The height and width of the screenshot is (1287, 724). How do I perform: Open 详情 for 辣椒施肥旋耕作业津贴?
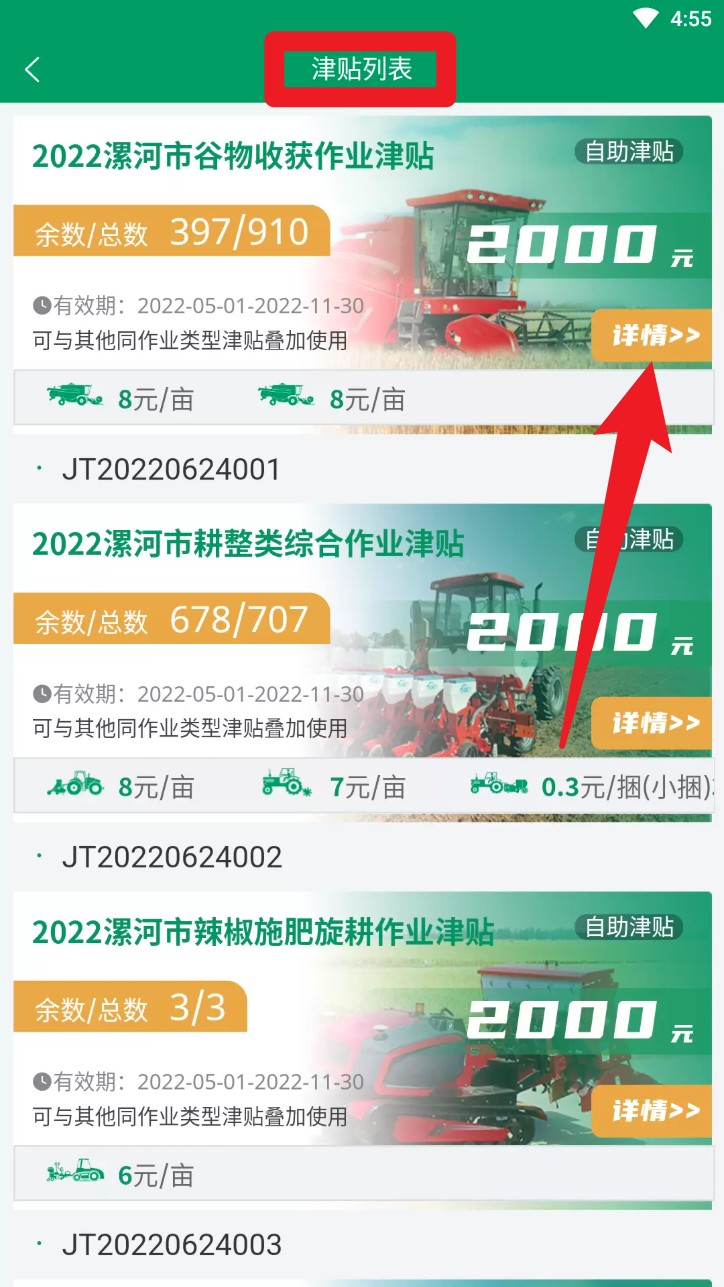(655, 1110)
